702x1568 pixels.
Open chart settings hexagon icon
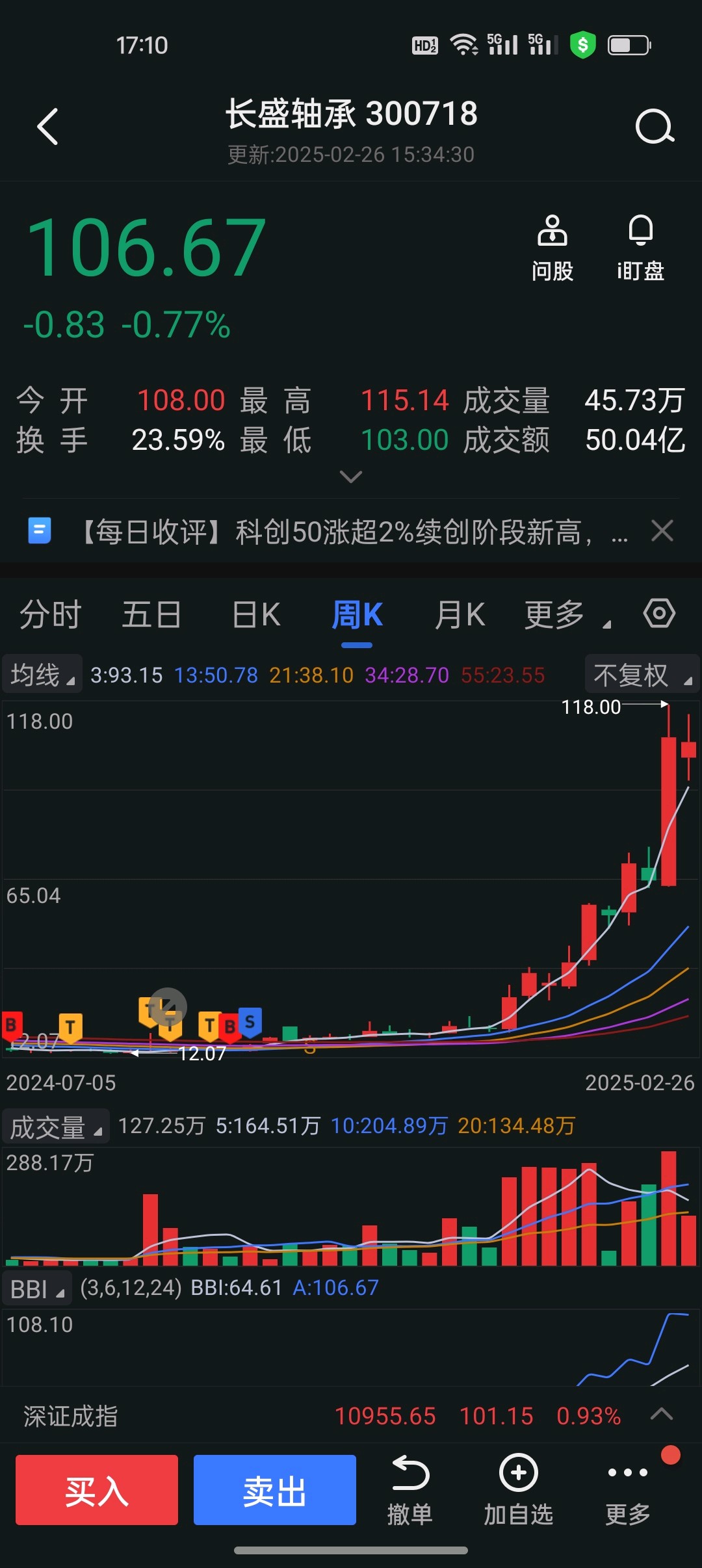pyautogui.click(x=659, y=614)
